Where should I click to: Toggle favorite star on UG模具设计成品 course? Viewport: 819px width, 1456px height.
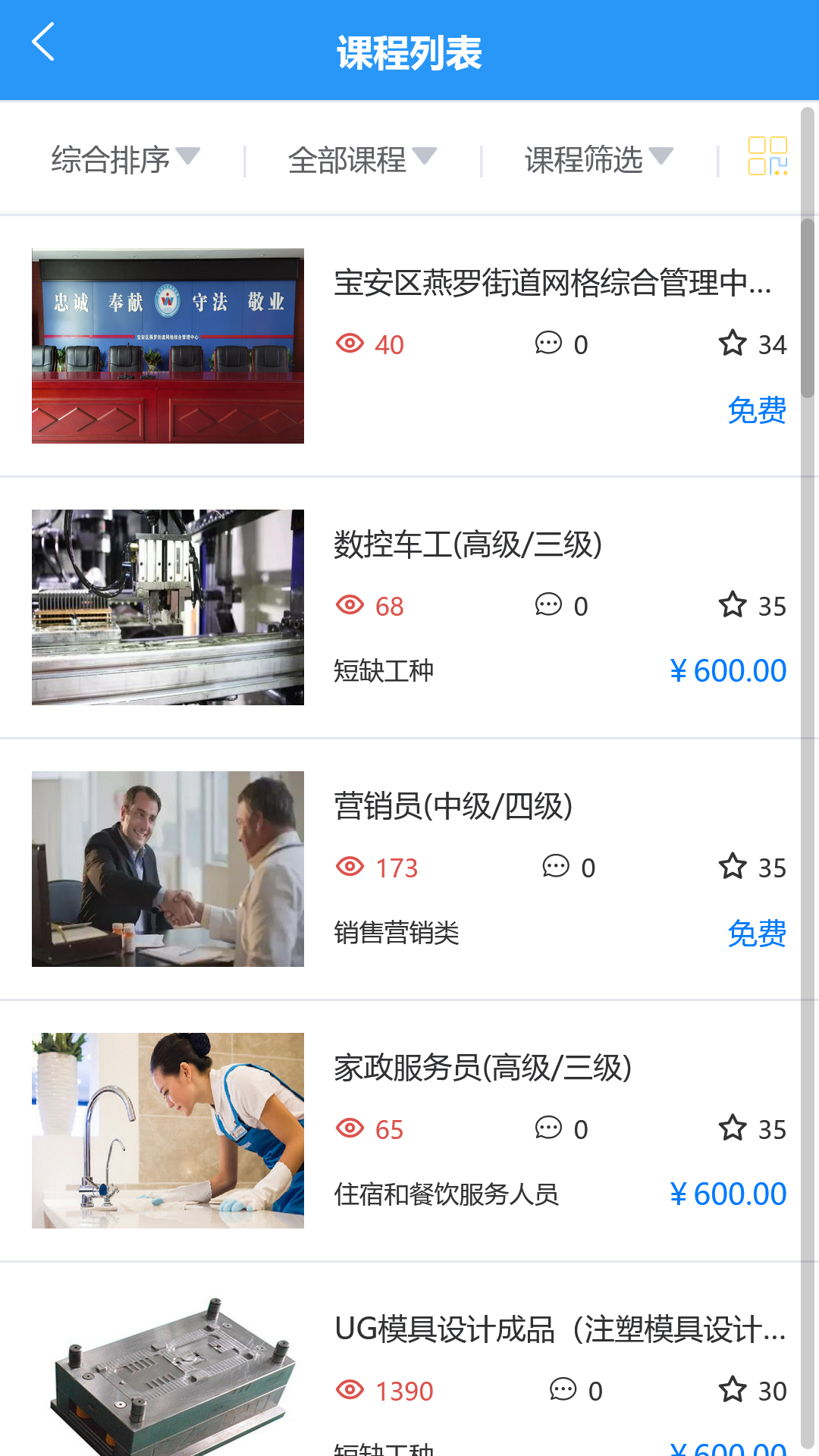[x=733, y=1391]
